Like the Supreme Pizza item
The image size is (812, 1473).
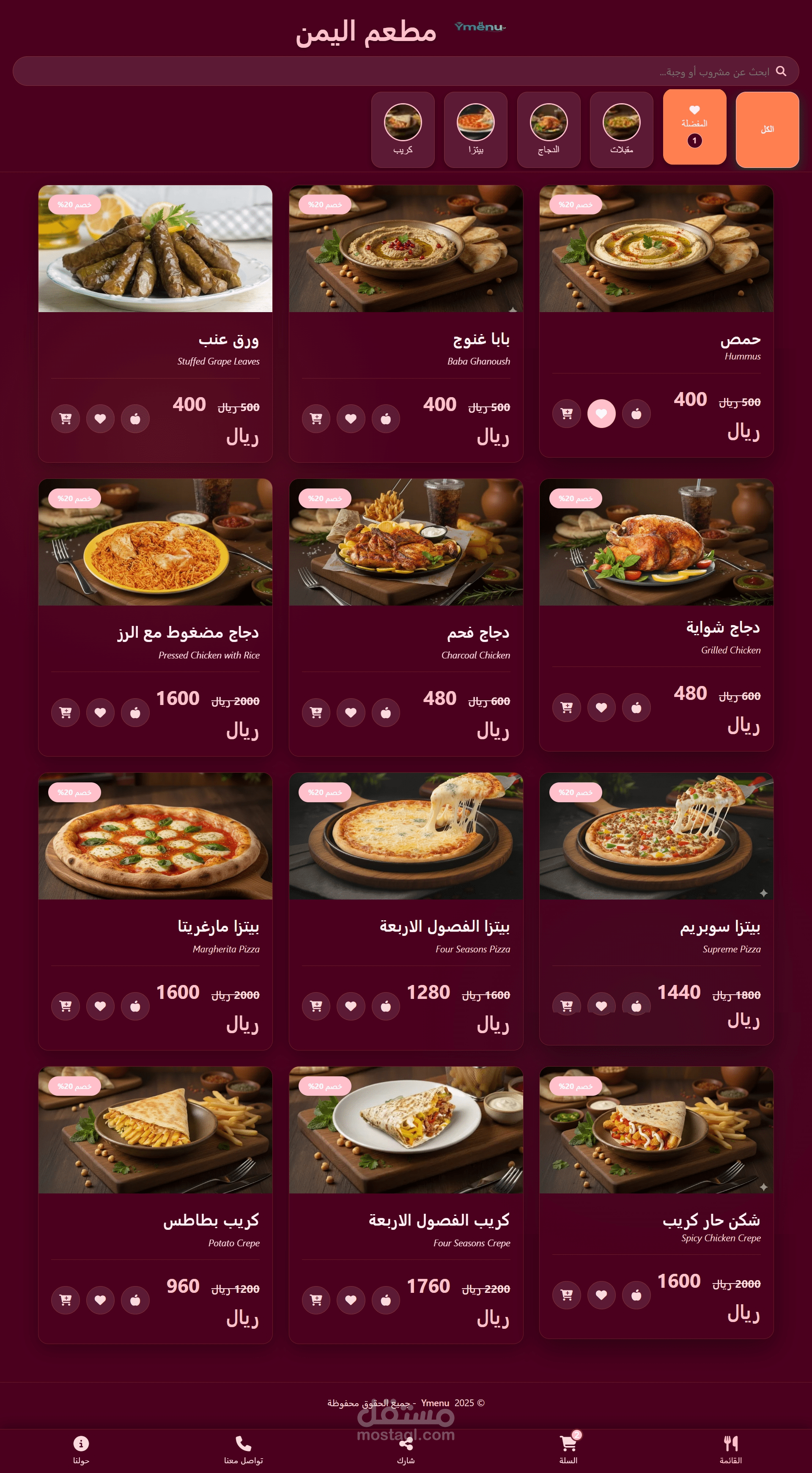pos(601,1005)
